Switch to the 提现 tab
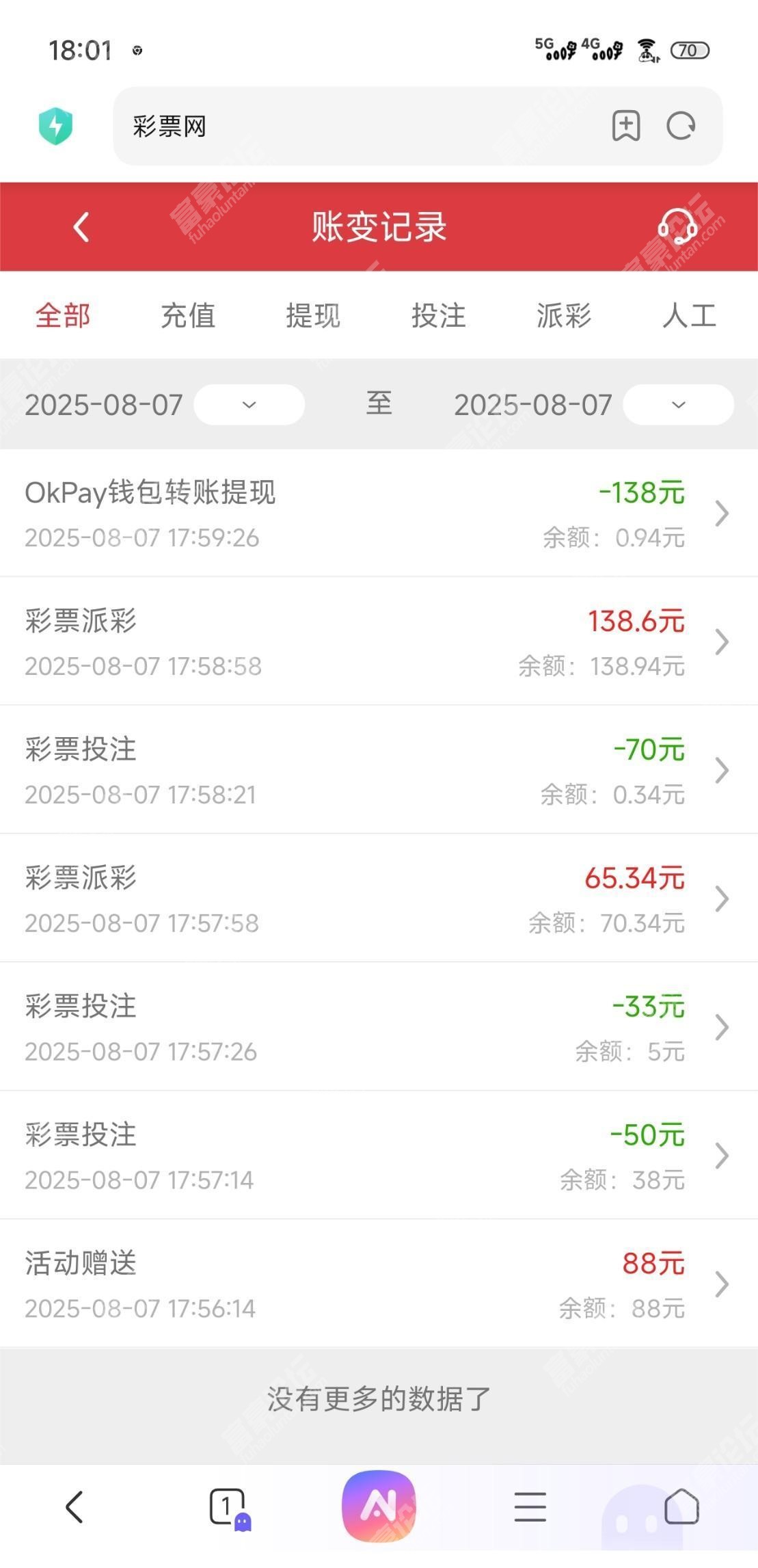 [313, 316]
